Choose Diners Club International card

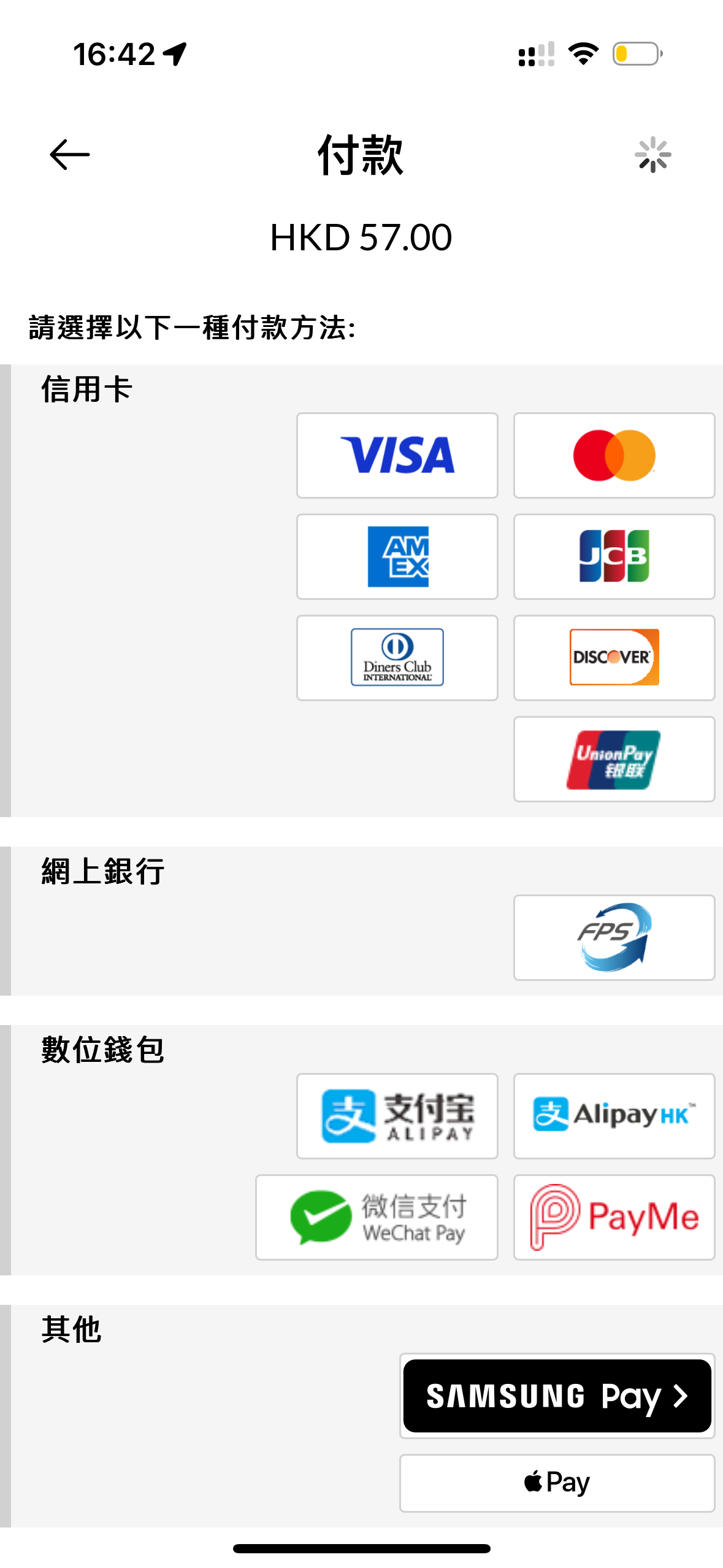(x=397, y=658)
